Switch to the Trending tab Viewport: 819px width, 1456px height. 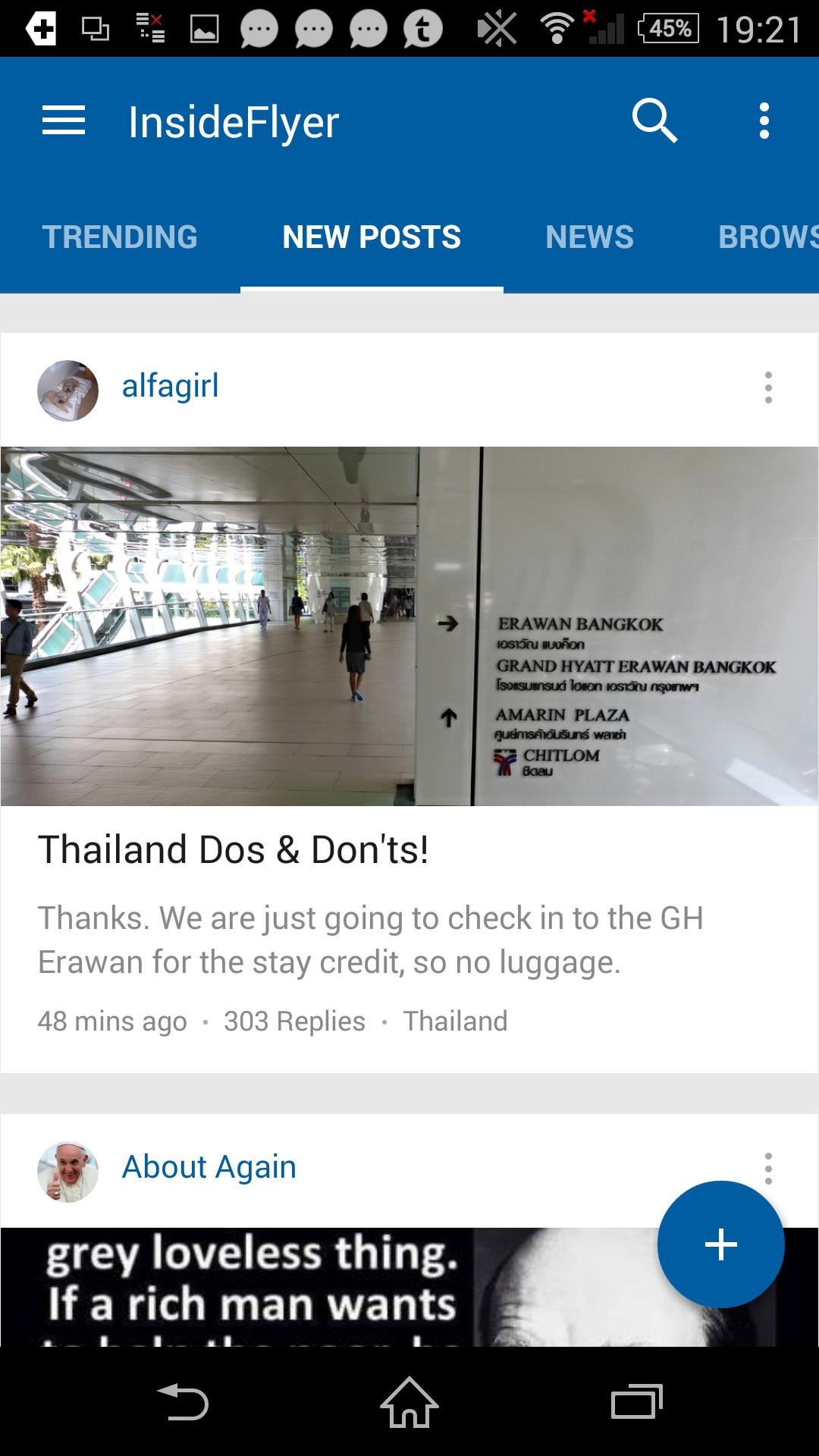coord(120,237)
